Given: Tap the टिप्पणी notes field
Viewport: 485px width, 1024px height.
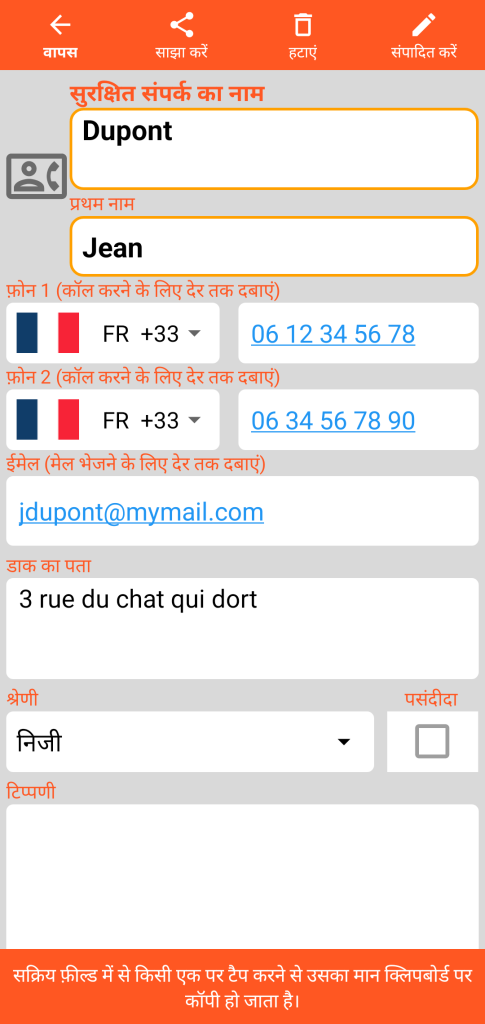Looking at the screenshot, I should pos(242,876).
